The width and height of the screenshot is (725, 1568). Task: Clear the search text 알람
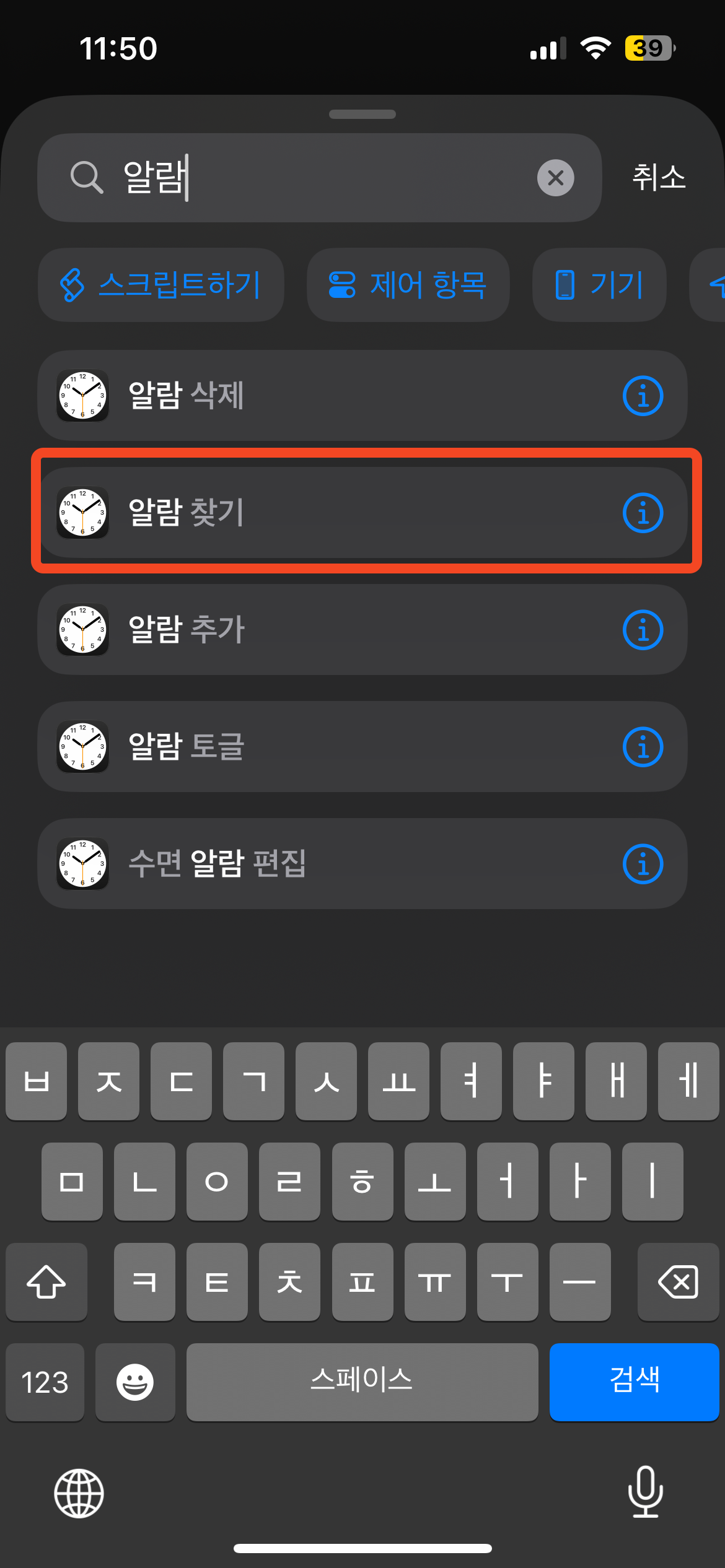pos(555,178)
